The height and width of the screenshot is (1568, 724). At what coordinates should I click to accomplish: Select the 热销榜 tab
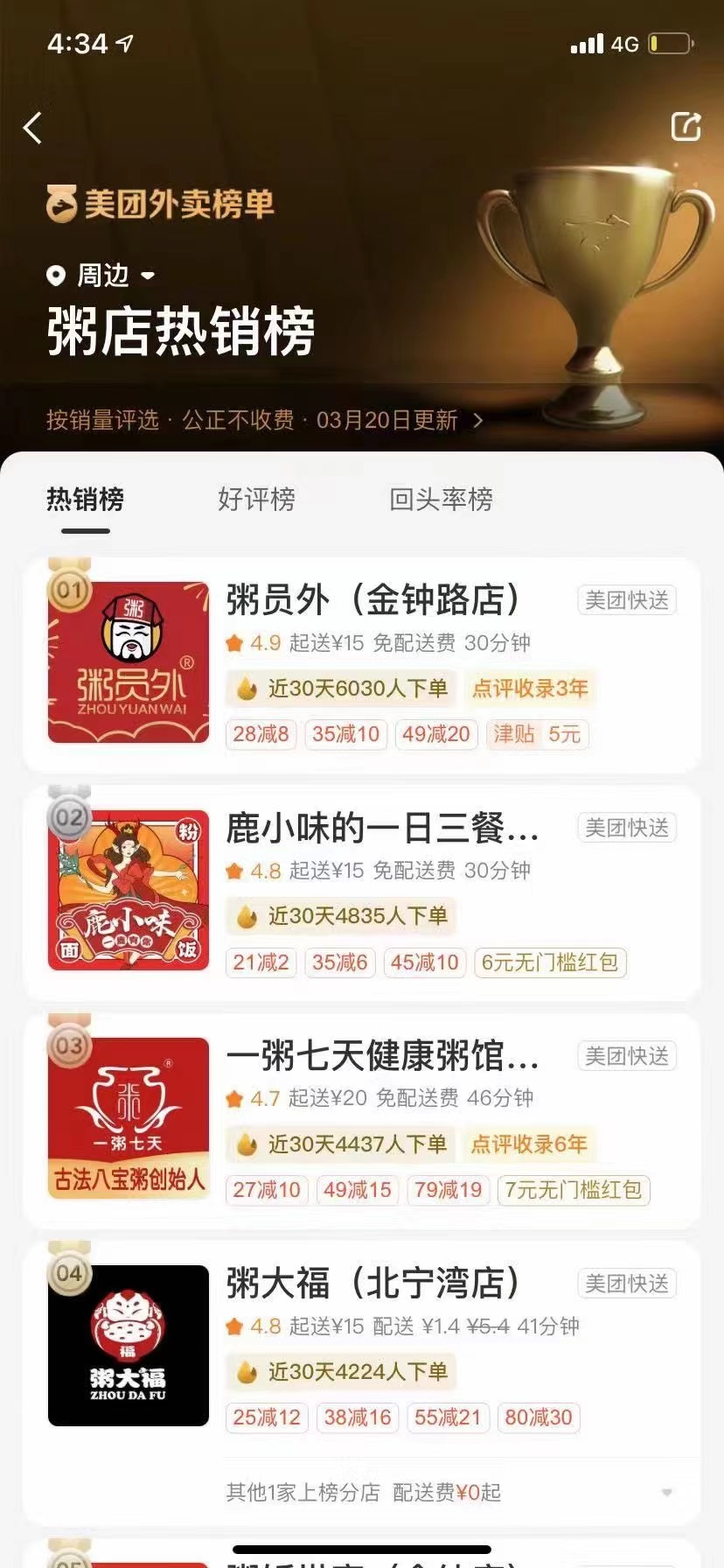(x=85, y=500)
